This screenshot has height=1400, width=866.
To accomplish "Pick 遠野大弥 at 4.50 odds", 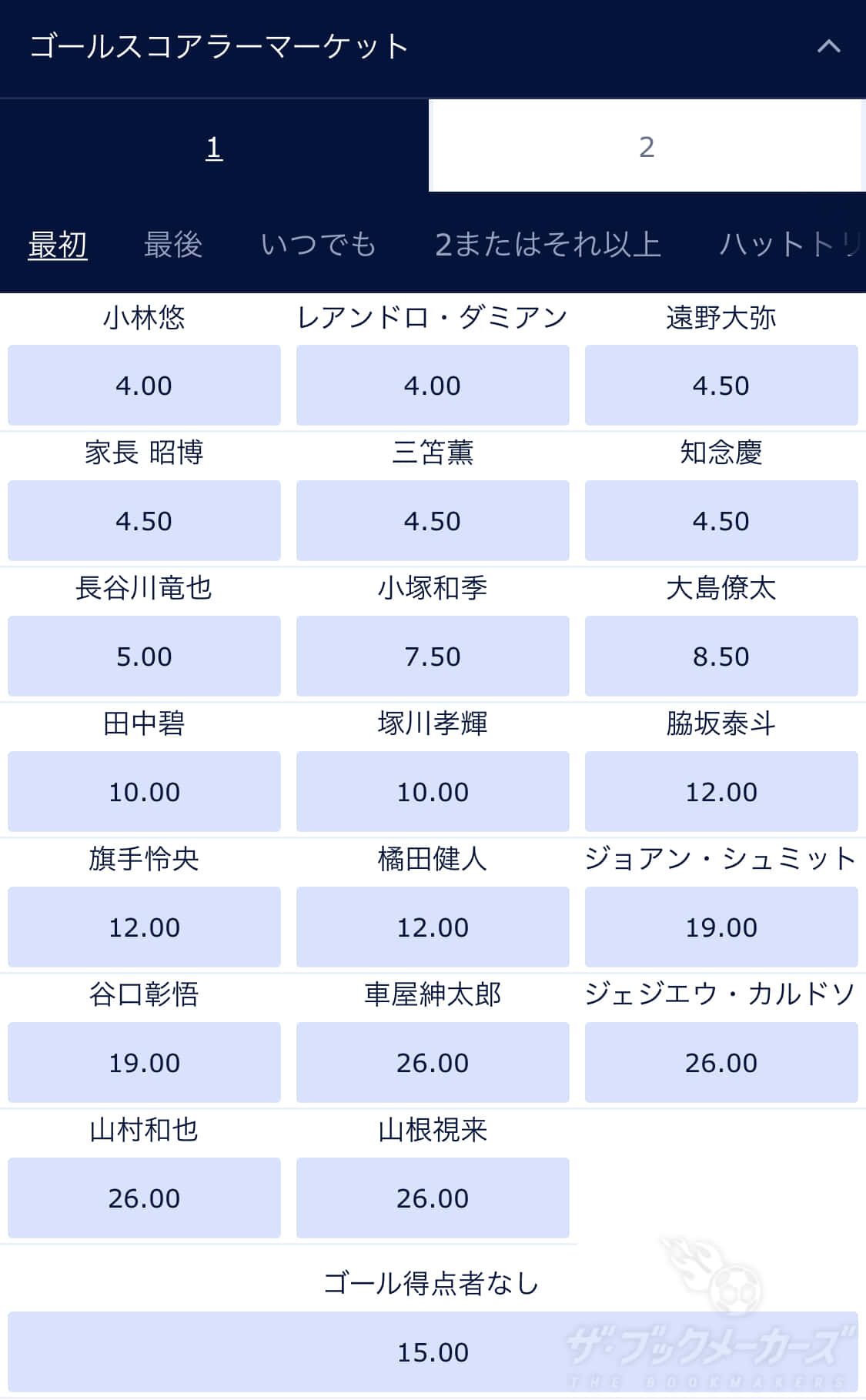I will (721, 385).
